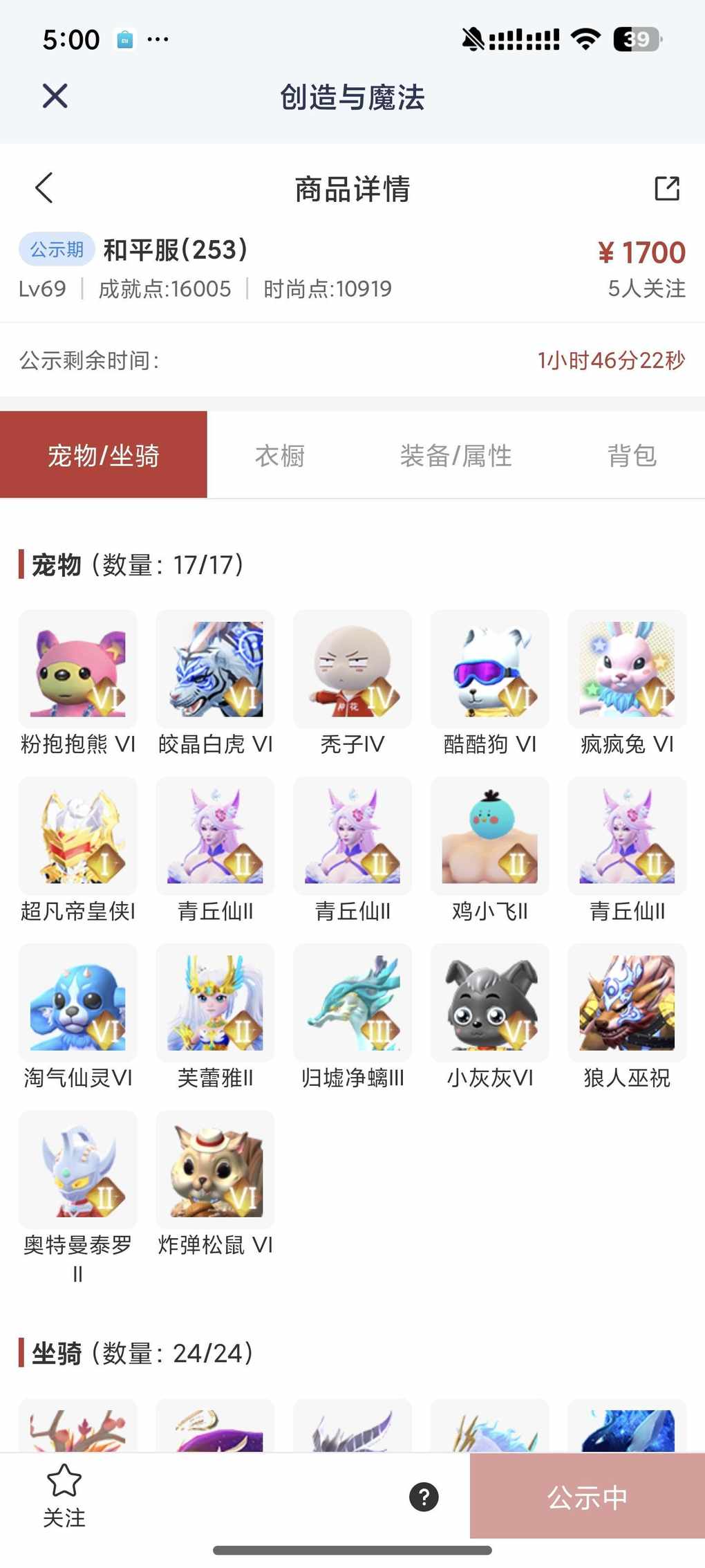Open 酷酷狗 VI pet details
The image size is (705, 1568).
[489, 670]
